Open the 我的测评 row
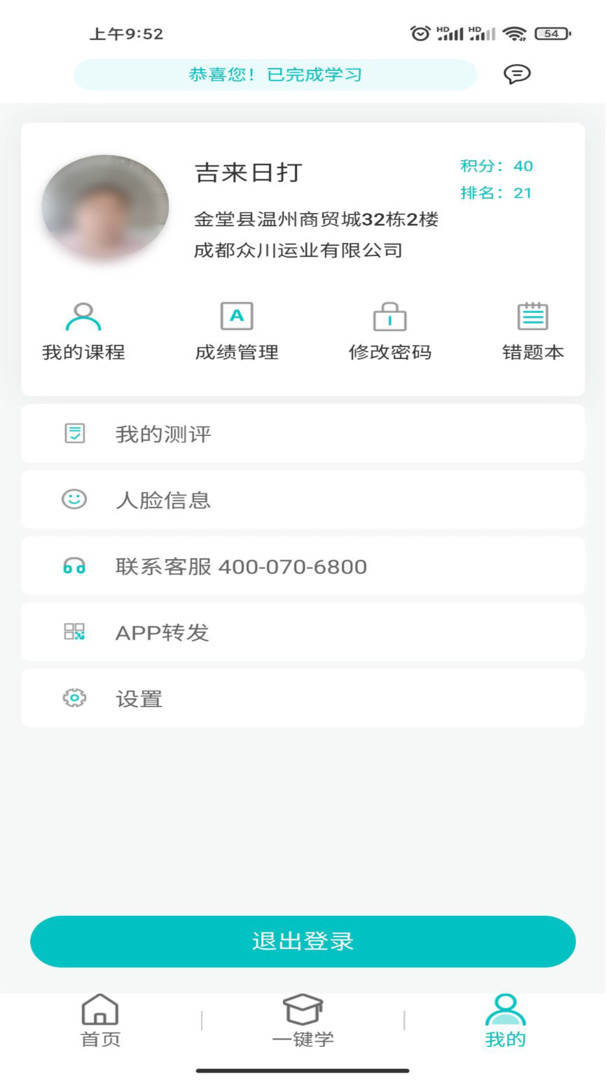This screenshot has width=607, height=1080. click(303, 433)
